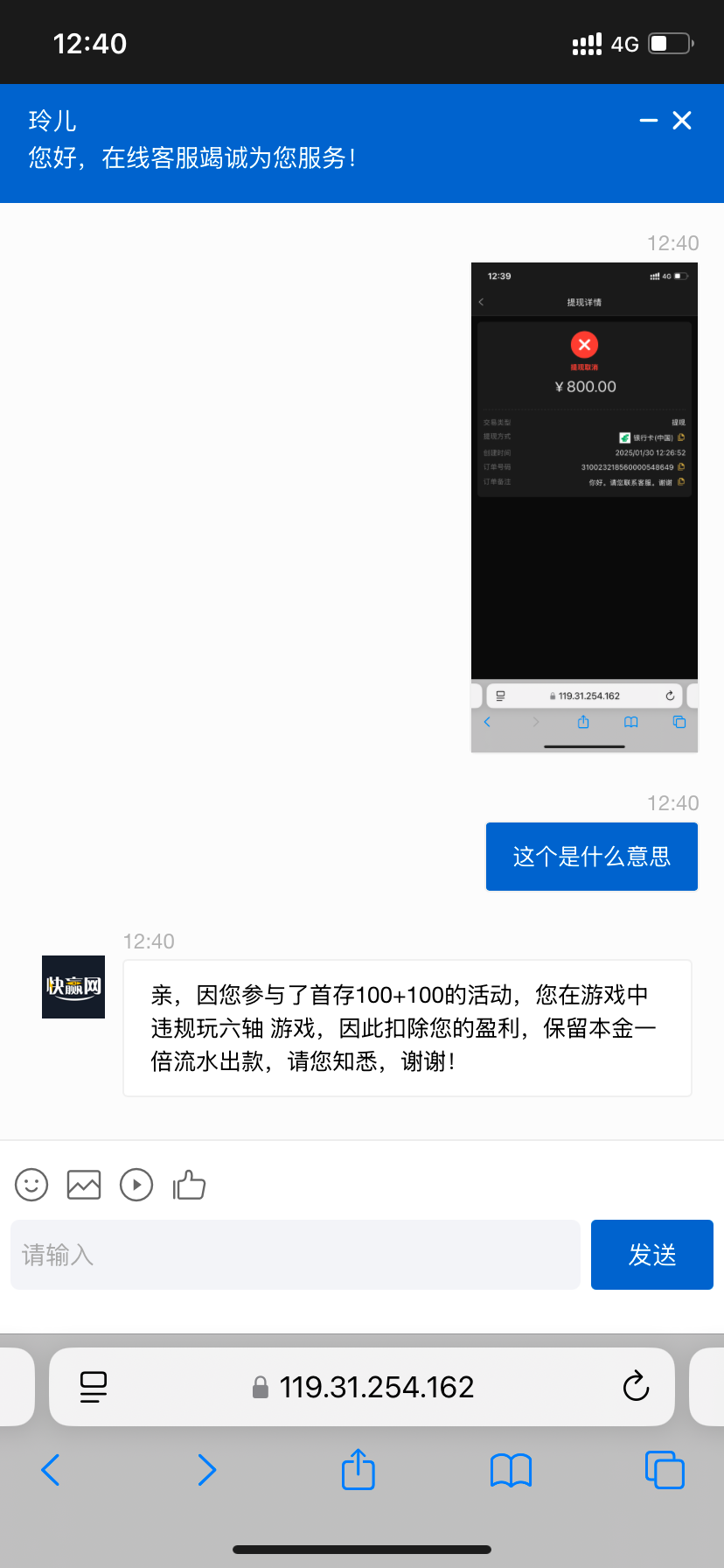Open the sent withdrawal screenshot image
Screen dimensions: 724x1568
(x=584, y=507)
